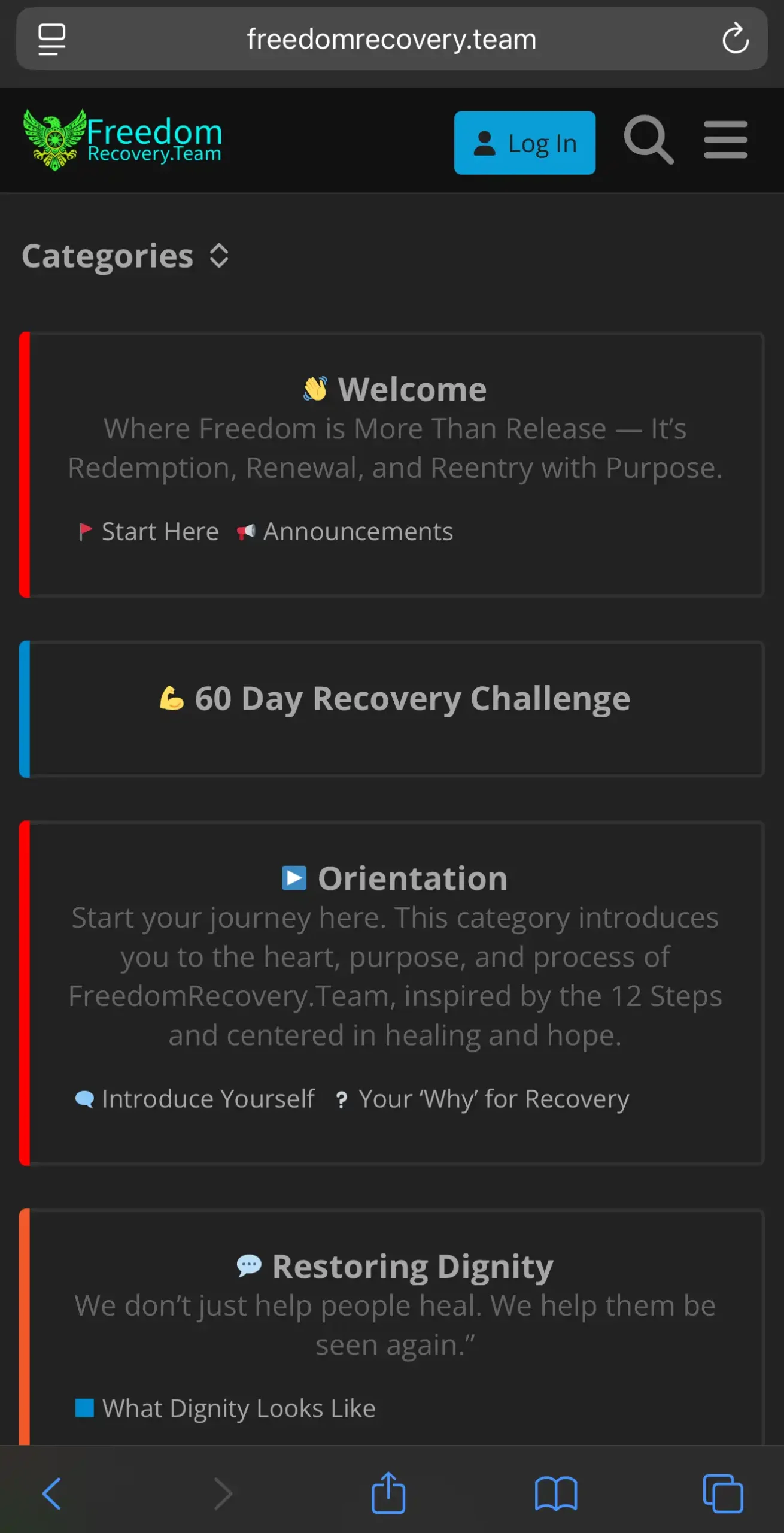This screenshot has height=1533, width=784.
Task: Tap the Log In button
Action: pos(524,143)
